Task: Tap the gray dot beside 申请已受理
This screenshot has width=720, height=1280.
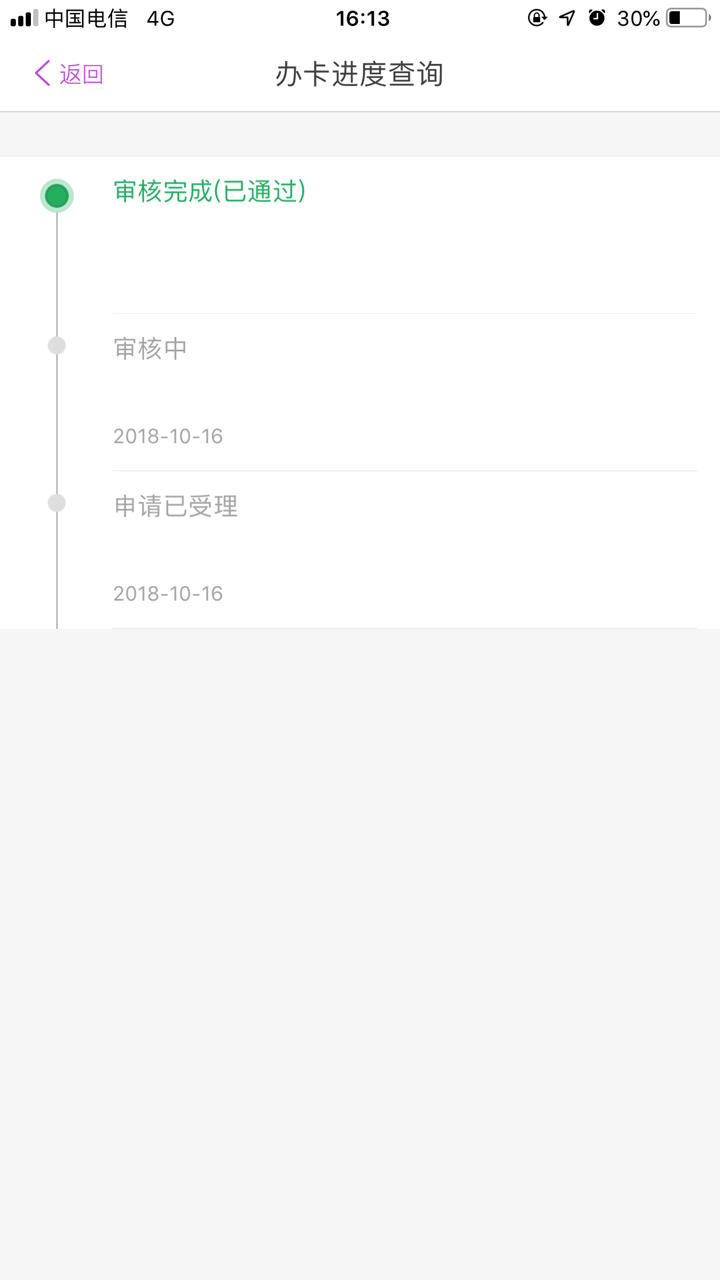Action: pyautogui.click(x=57, y=503)
